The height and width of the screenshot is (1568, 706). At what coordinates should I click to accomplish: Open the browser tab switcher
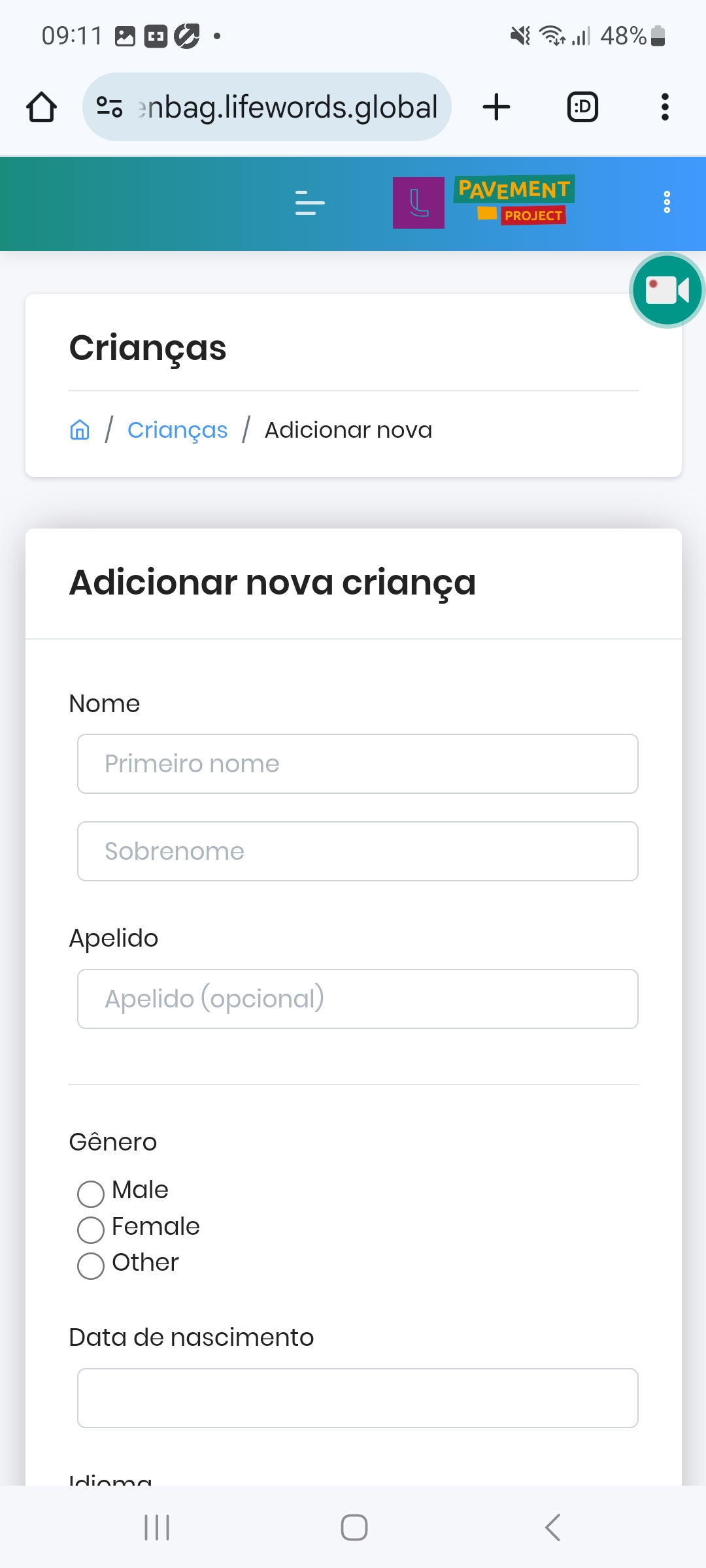[x=582, y=107]
